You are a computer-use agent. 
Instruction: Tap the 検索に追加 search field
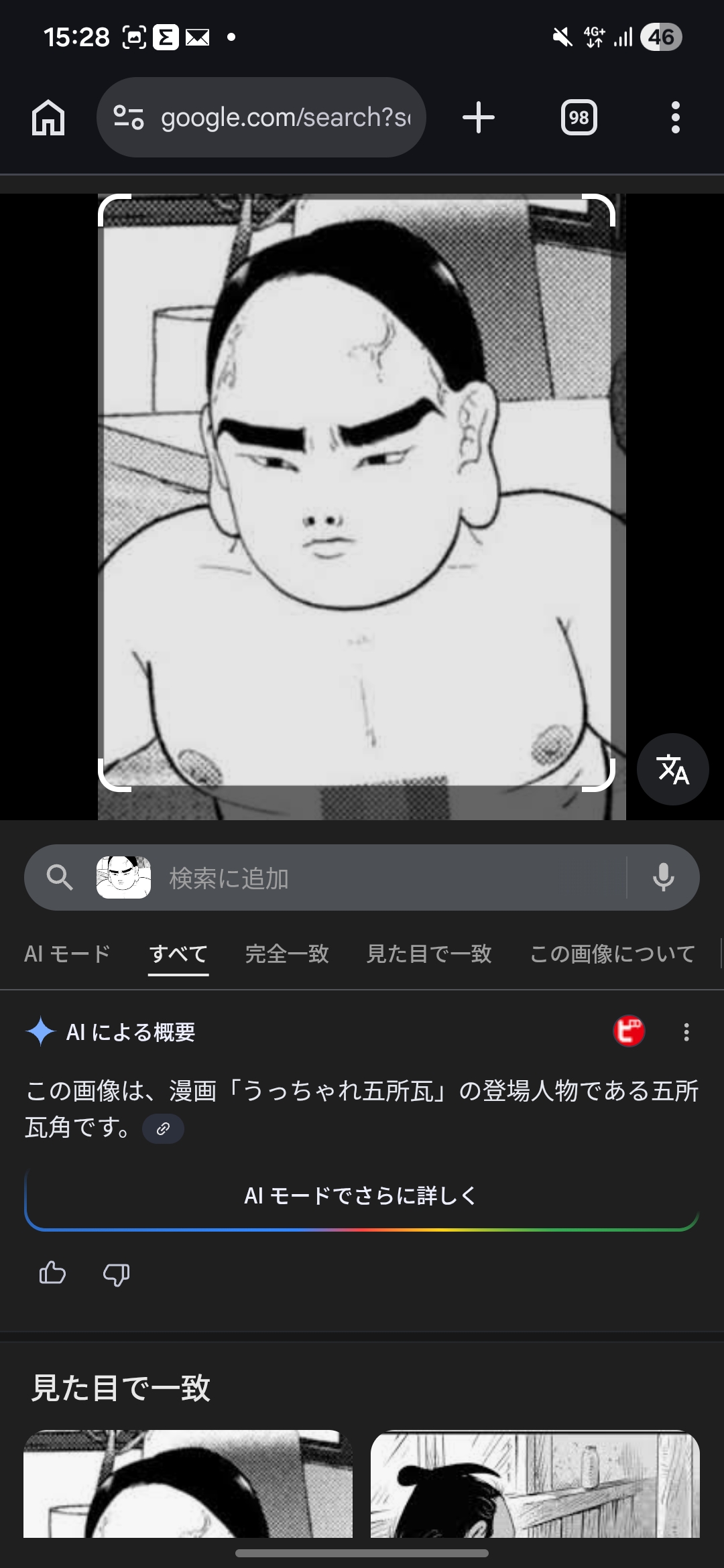point(389,878)
